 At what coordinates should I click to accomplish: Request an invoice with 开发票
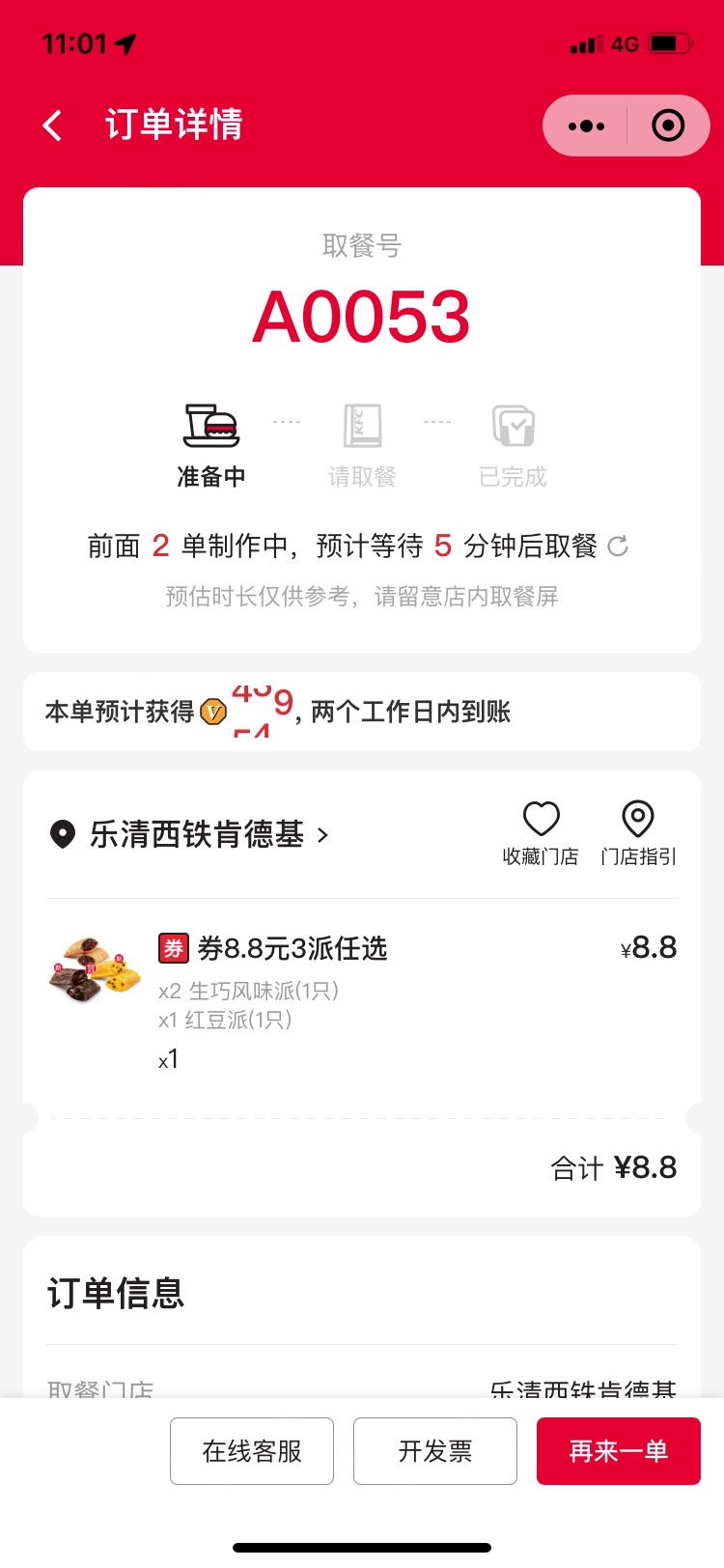coord(435,1450)
